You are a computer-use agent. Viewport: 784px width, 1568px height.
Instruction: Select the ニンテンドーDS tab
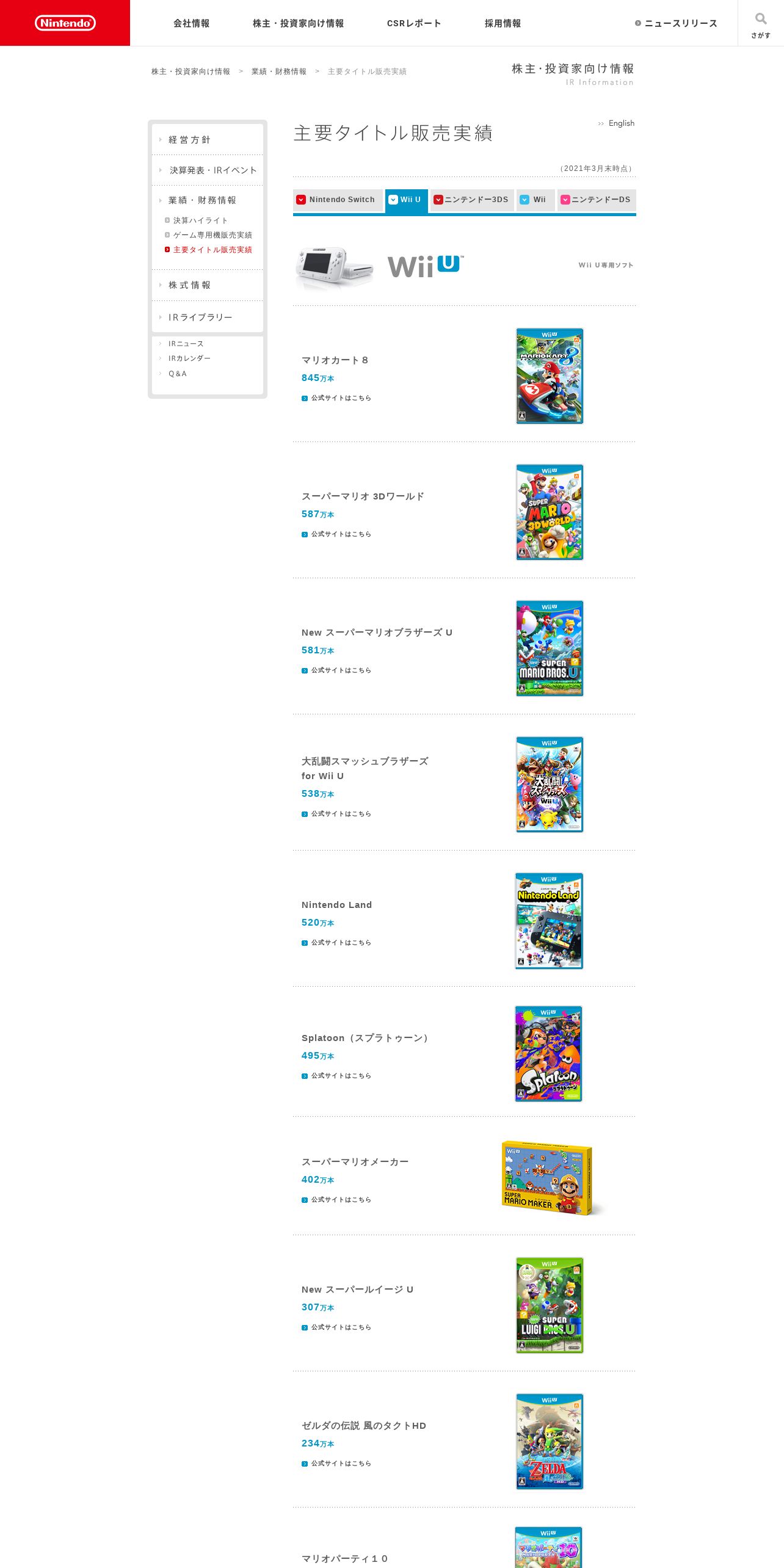pyautogui.click(x=597, y=200)
